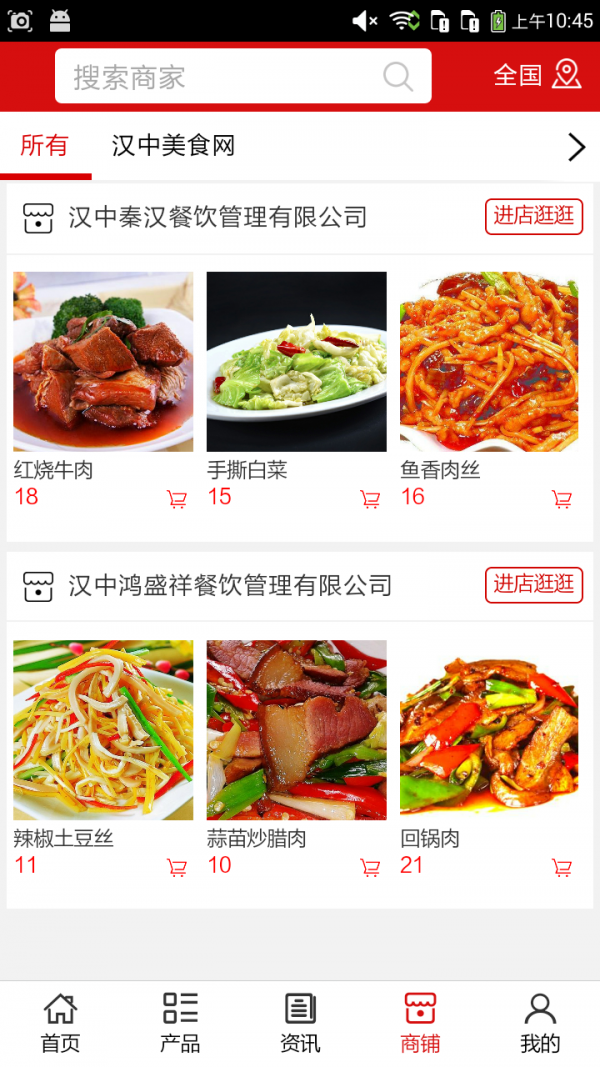Switch to the 产品 tab
600x1067 pixels.
(180, 1023)
